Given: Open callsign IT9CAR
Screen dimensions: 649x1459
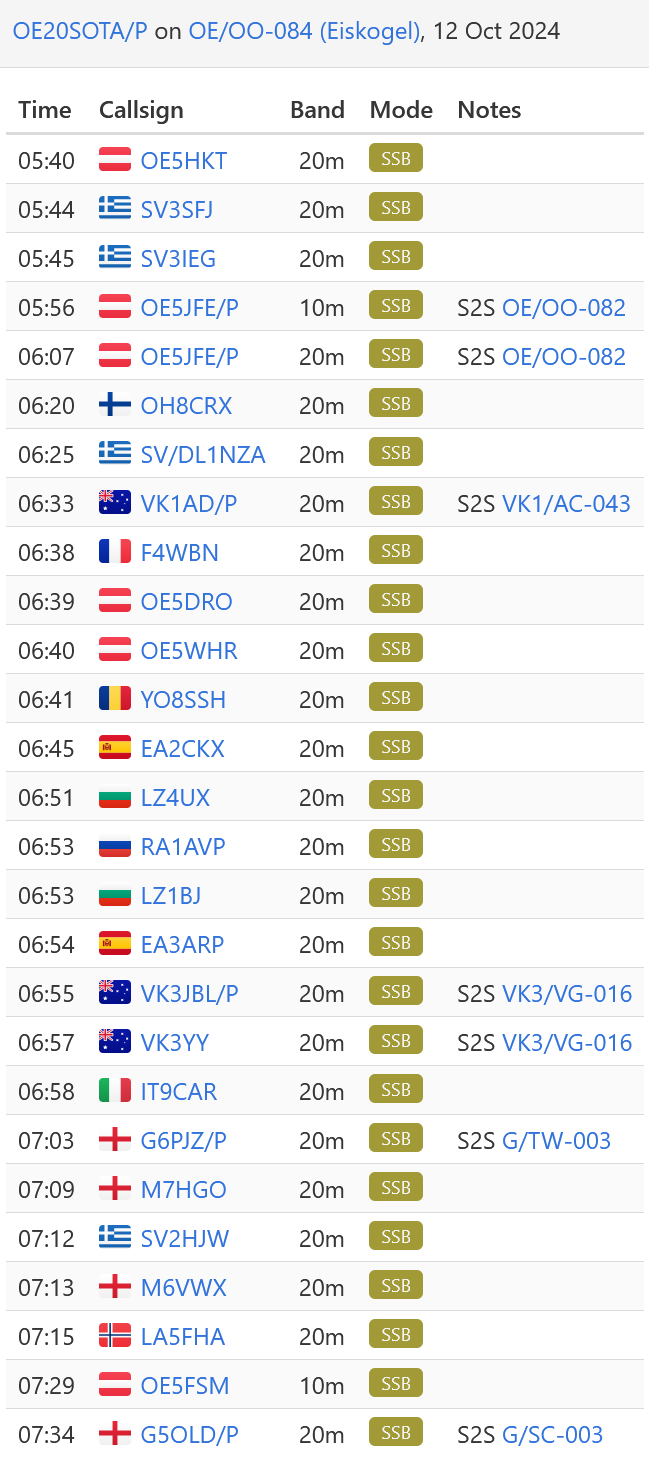Looking at the screenshot, I should coord(179,1092).
